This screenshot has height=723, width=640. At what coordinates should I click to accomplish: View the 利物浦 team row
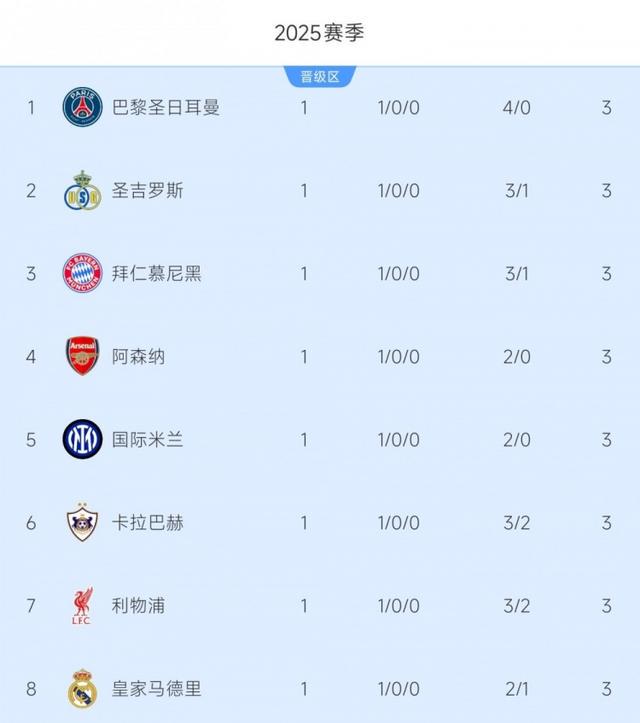(139, 605)
